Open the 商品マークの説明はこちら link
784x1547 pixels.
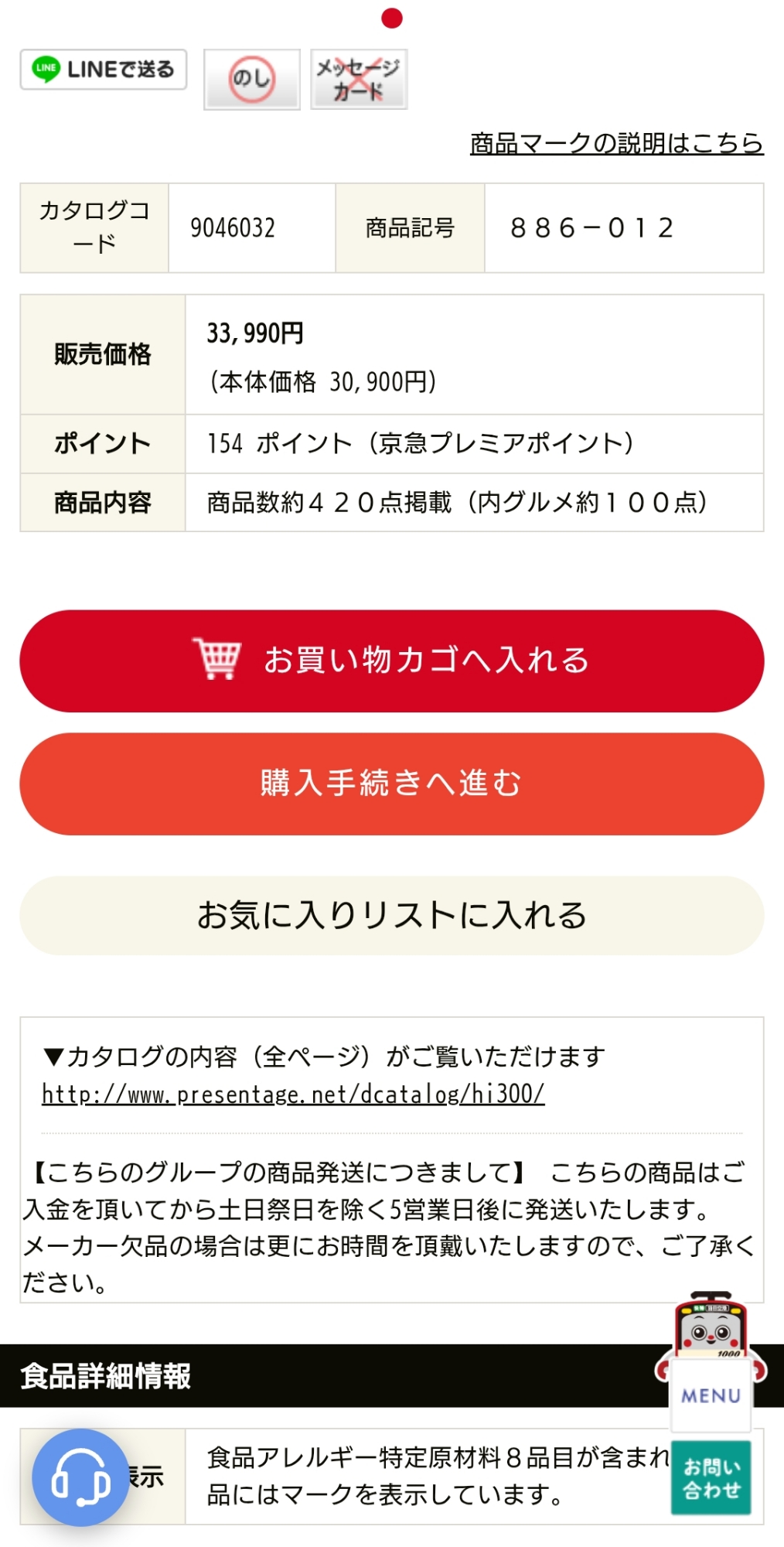[x=616, y=143]
